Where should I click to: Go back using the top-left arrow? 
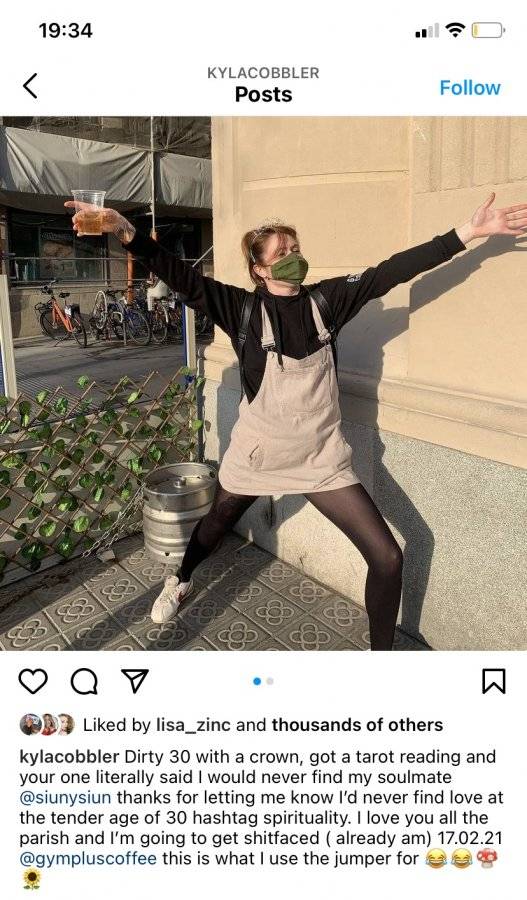(30, 86)
